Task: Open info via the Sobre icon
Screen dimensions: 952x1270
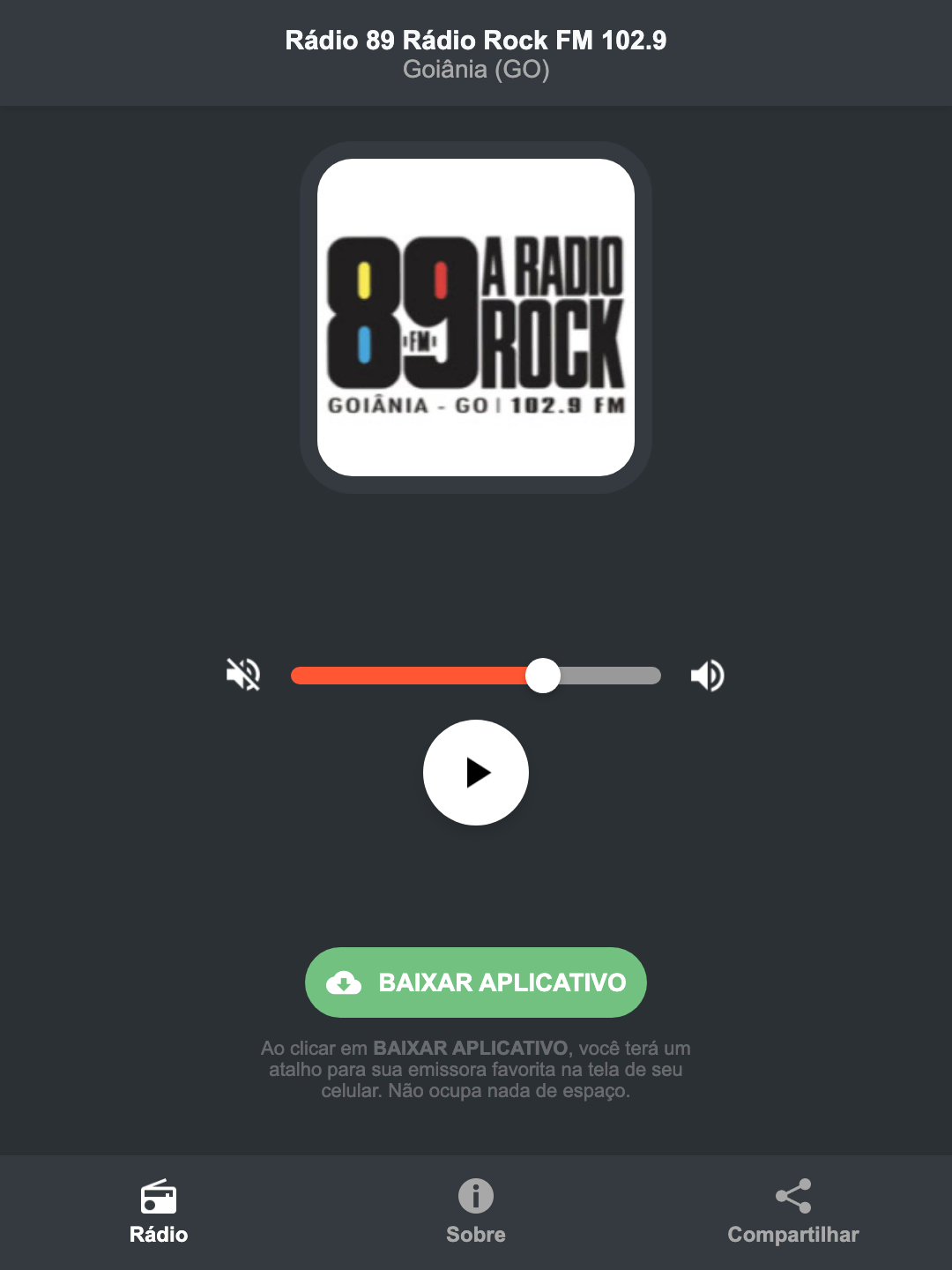Action: click(x=475, y=1198)
